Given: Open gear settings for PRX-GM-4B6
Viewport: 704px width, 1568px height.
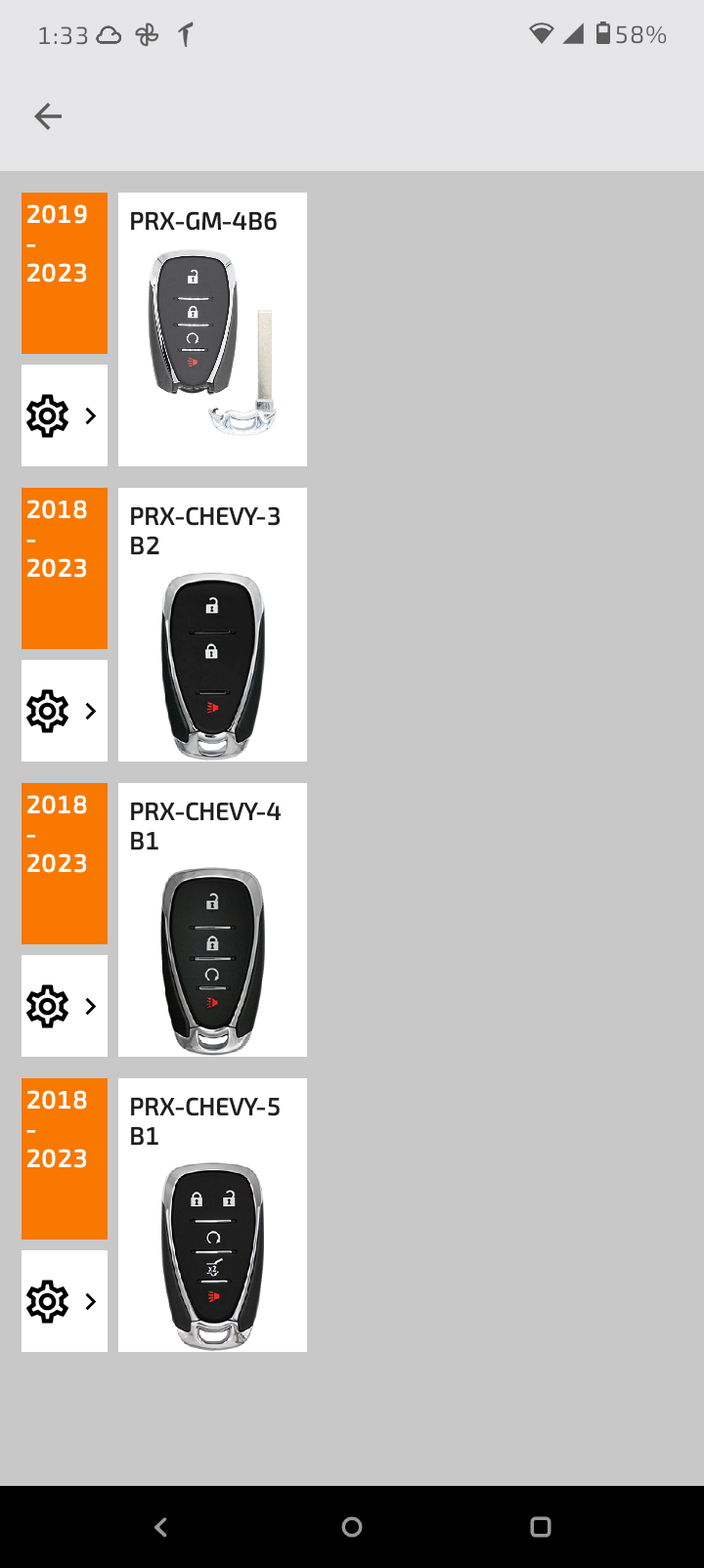Looking at the screenshot, I should [x=65, y=415].
